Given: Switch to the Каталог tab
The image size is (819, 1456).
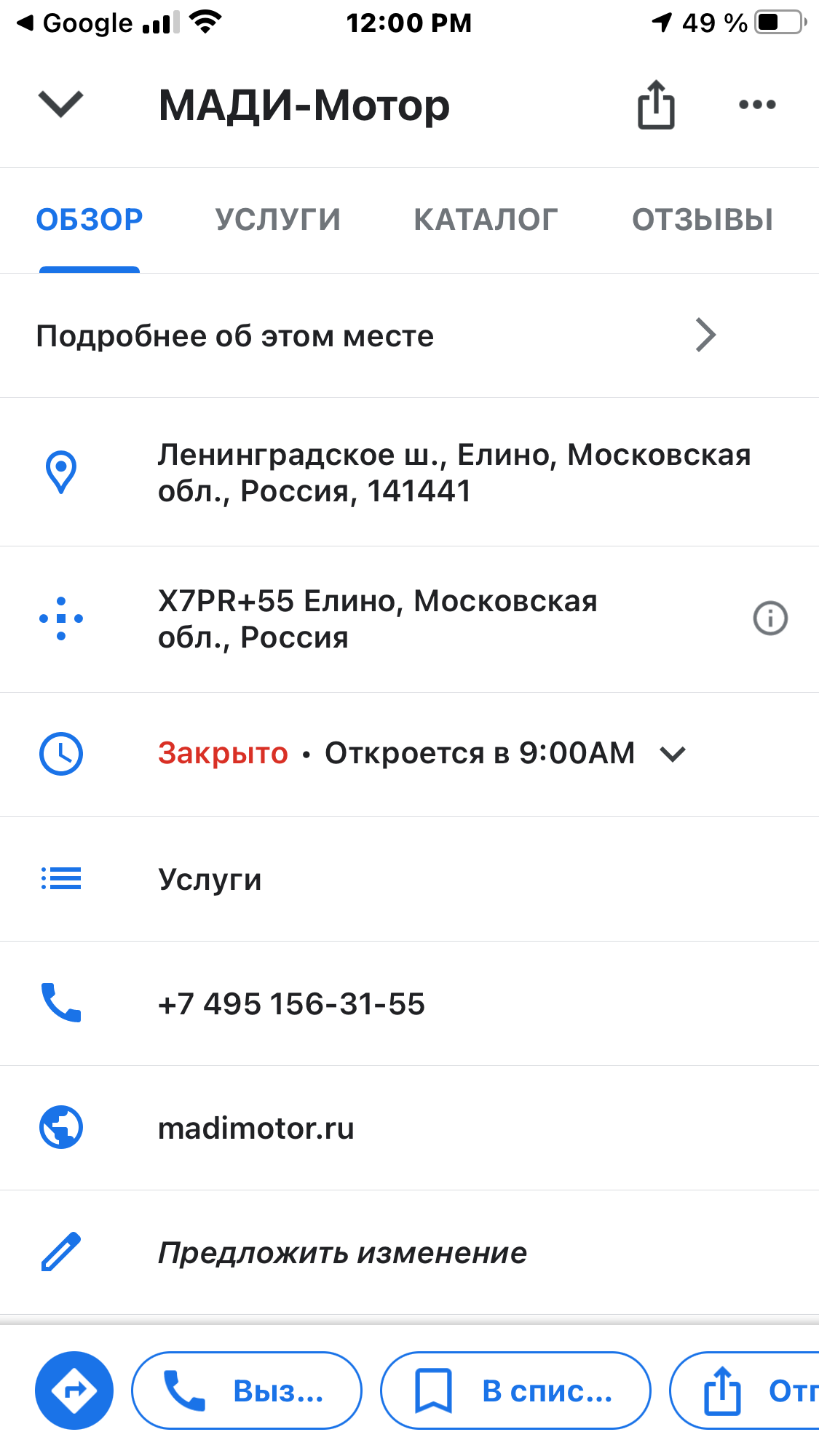Looking at the screenshot, I should coord(486,220).
